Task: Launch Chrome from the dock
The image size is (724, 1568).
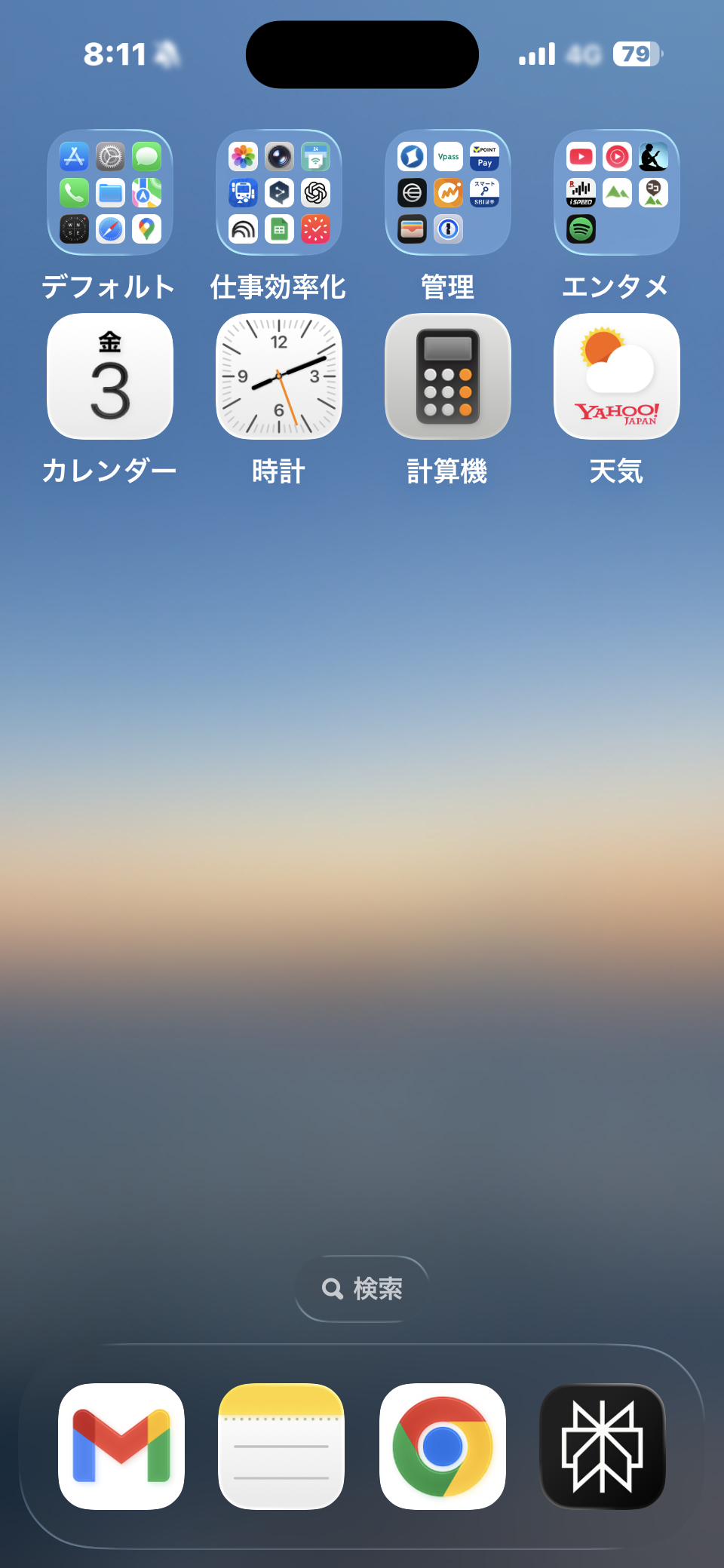Action: pos(443,1446)
